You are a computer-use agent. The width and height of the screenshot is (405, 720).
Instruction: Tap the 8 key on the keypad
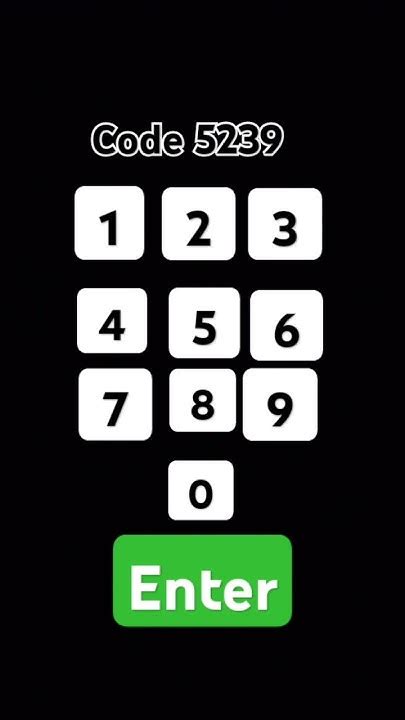[202, 400]
